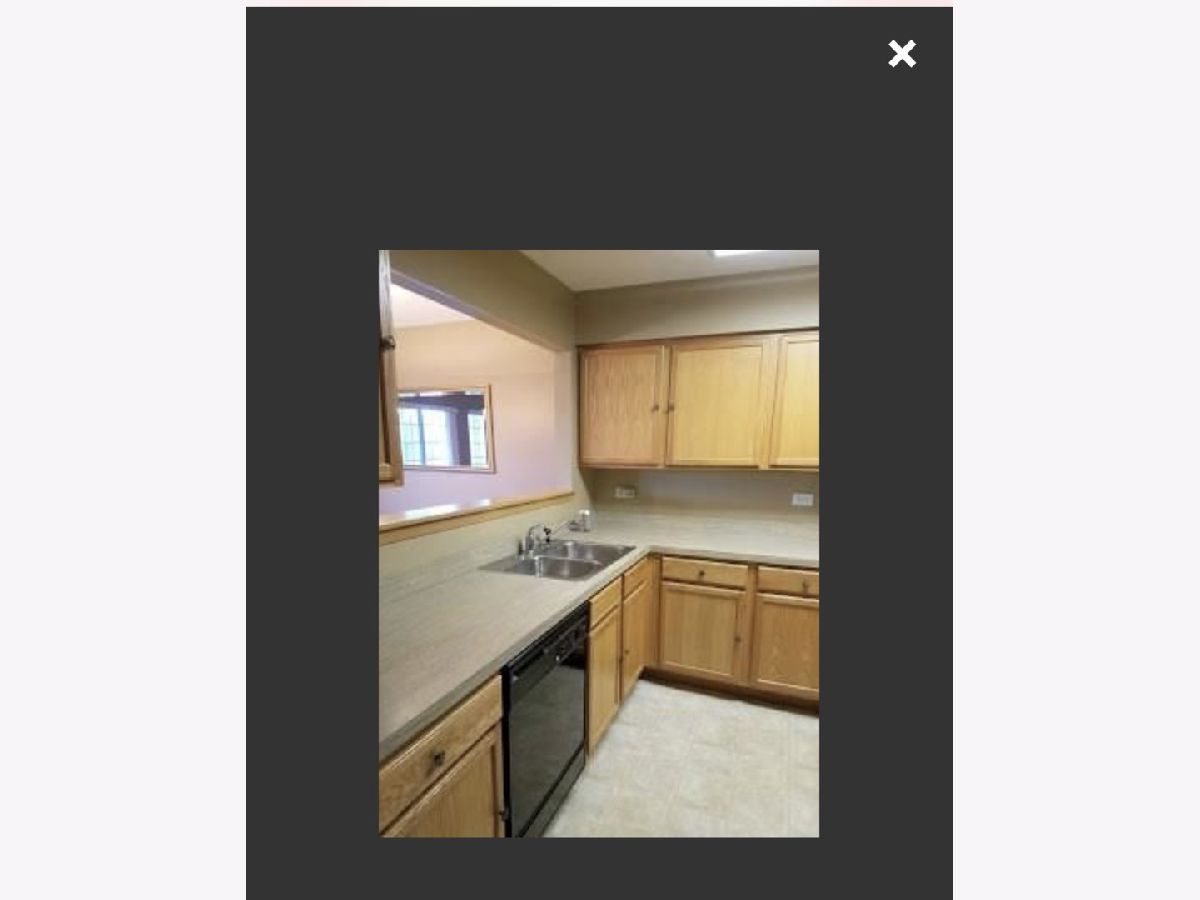The height and width of the screenshot is (900, 1200).
Task: Close the photo viewer overlay
Action: [901, 54]
